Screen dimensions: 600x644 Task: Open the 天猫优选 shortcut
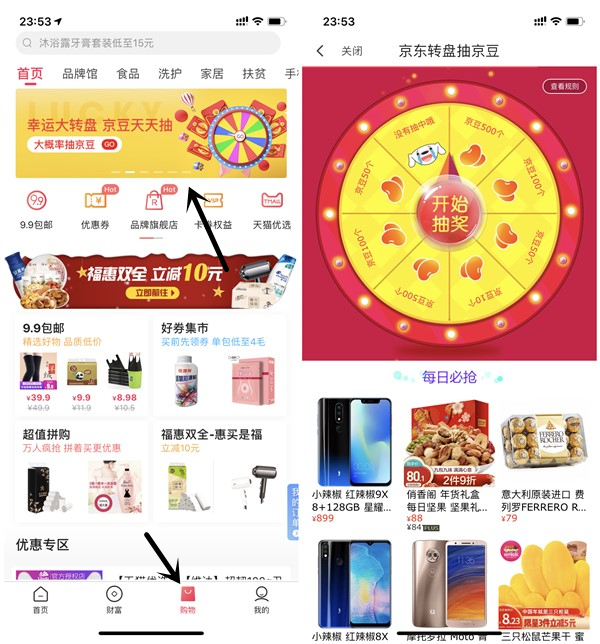pos(271,207)
